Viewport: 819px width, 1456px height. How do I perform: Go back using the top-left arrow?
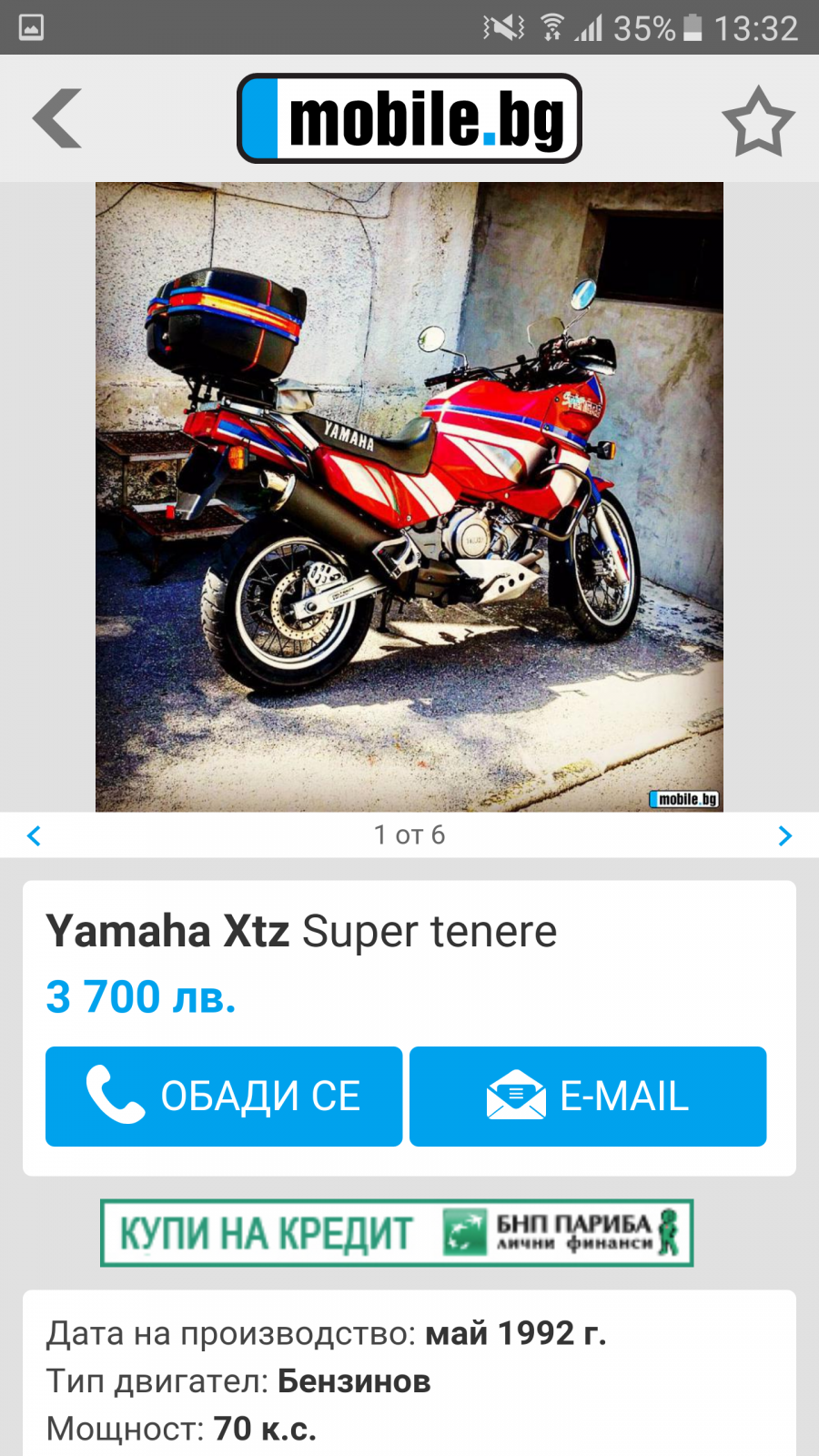pyautogui.click(x=56, y=118)
